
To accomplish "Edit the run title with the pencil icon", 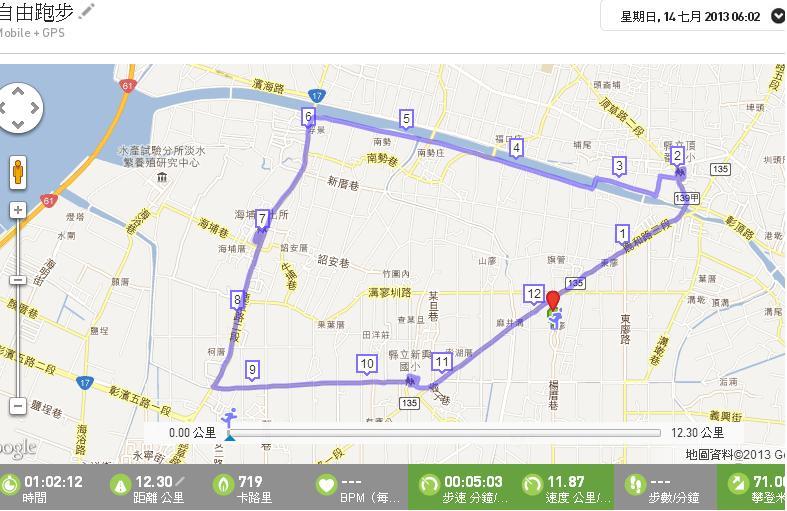I will point(87,10).
